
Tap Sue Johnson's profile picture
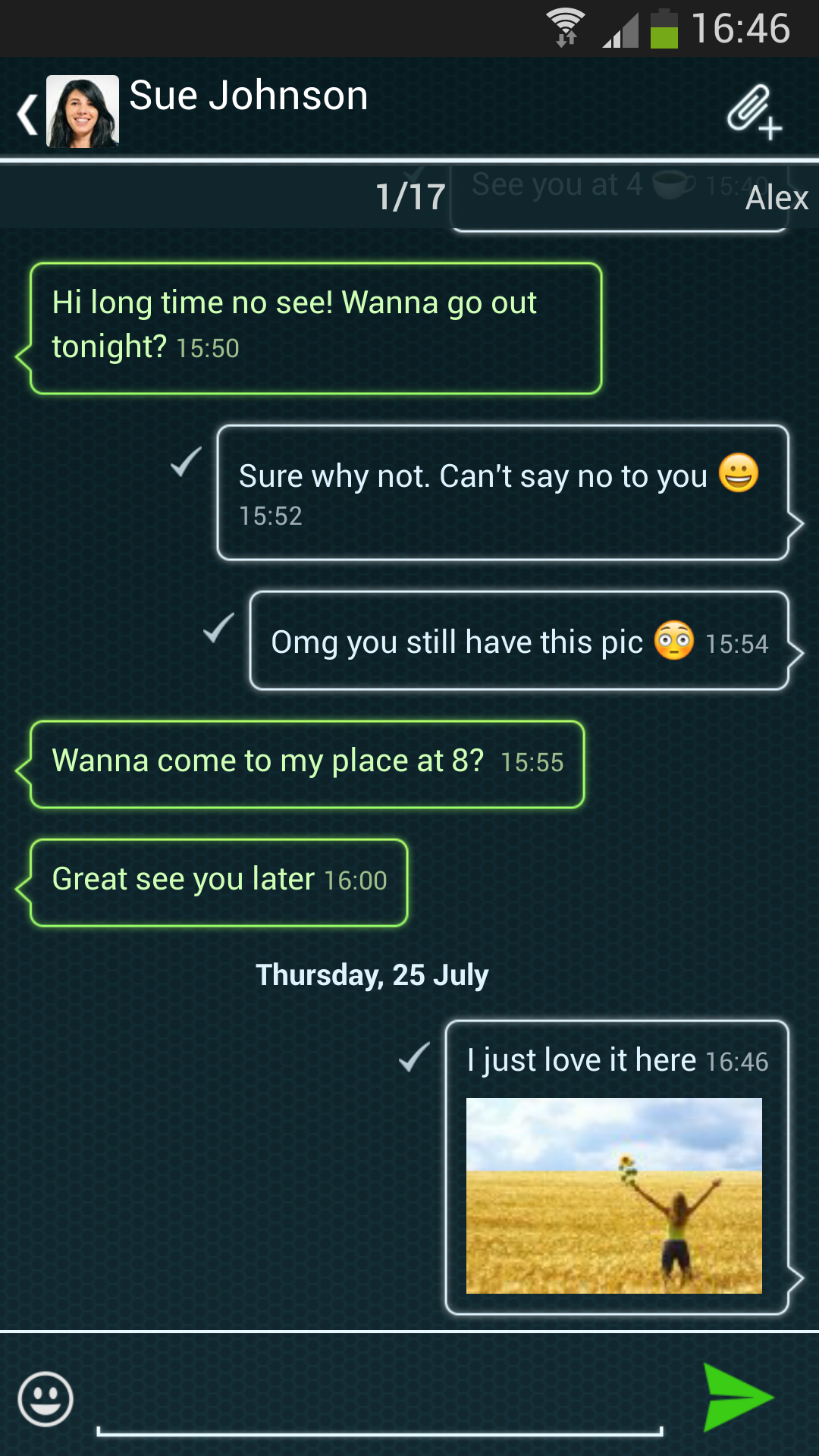82,111
